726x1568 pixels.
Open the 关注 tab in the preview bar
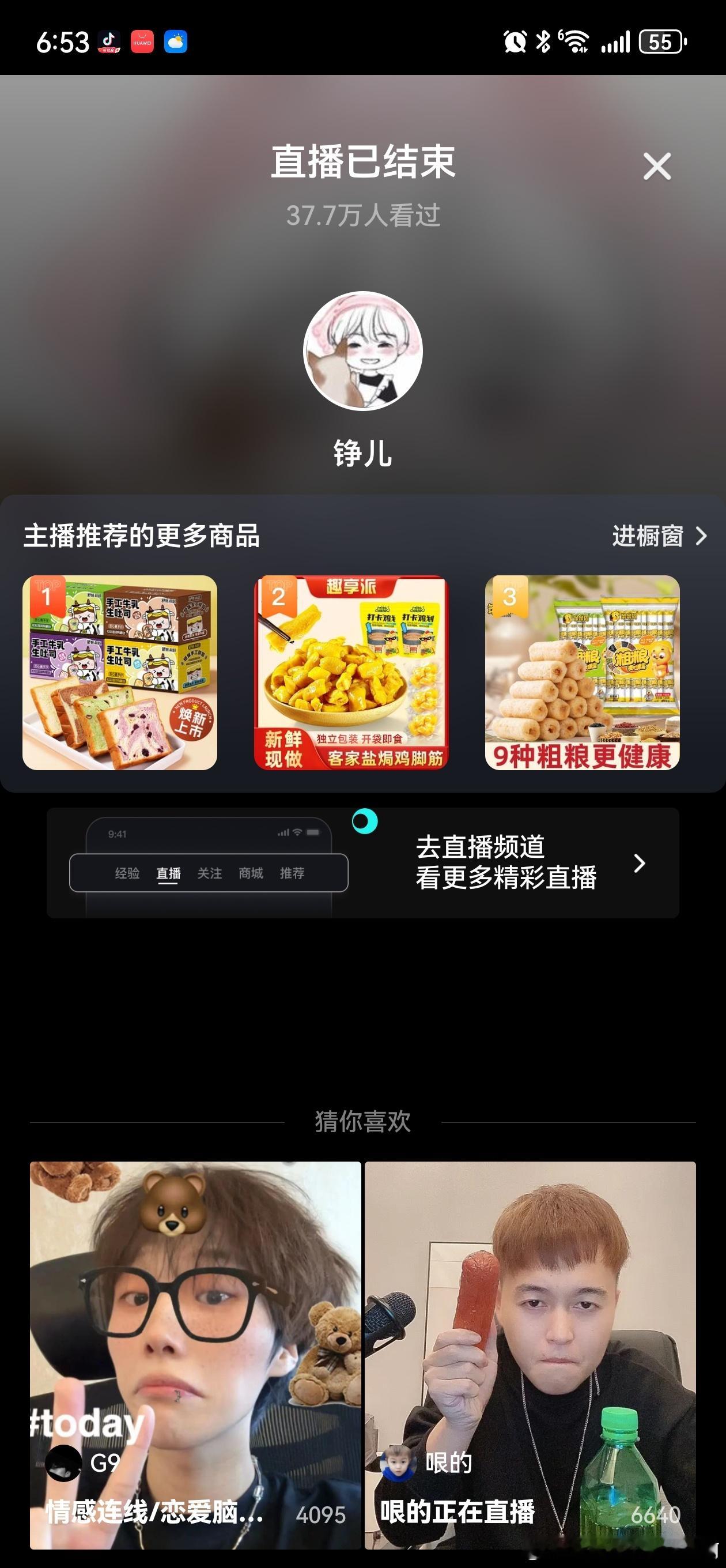[209, 873]
